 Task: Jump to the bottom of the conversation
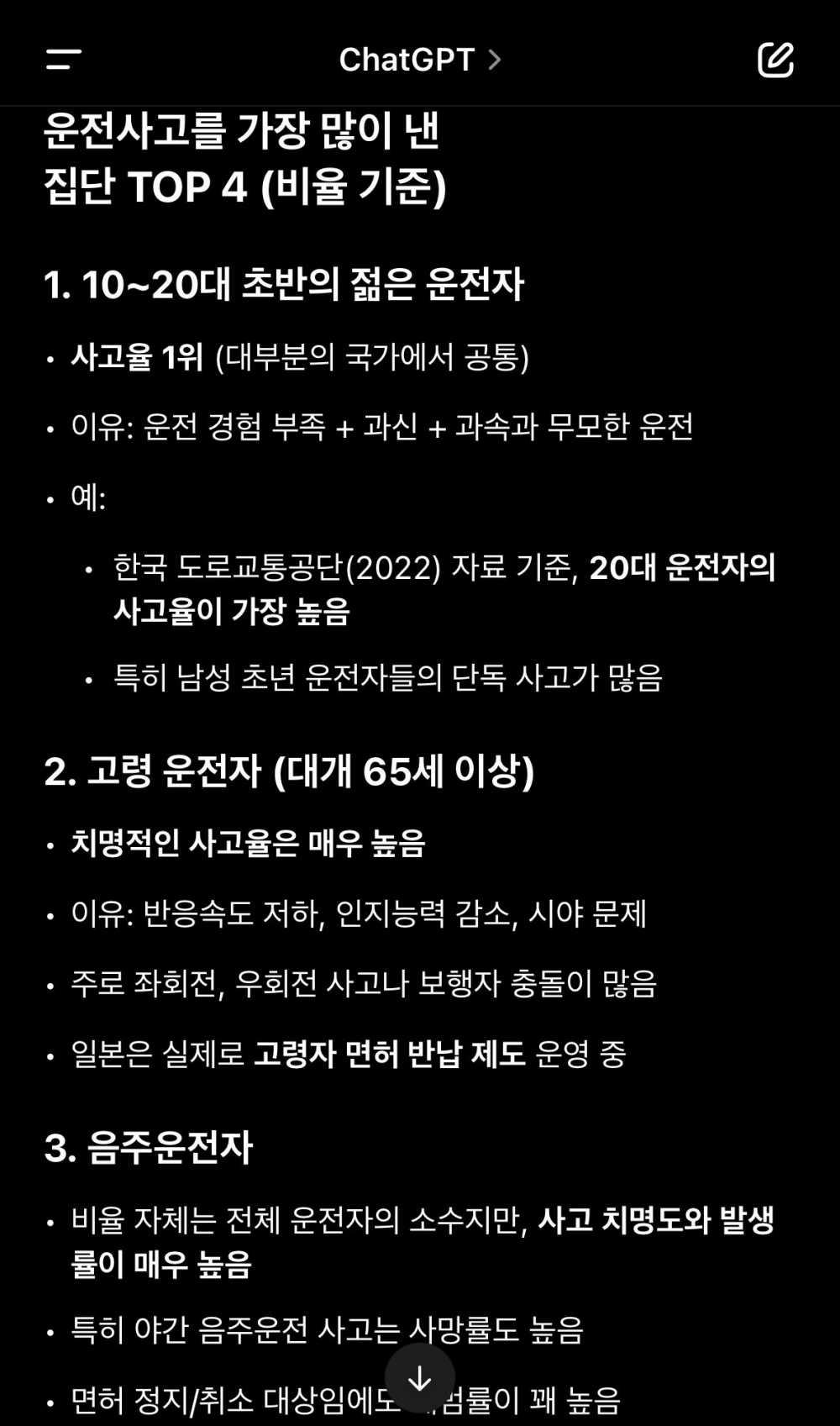tap(419, 1378)
